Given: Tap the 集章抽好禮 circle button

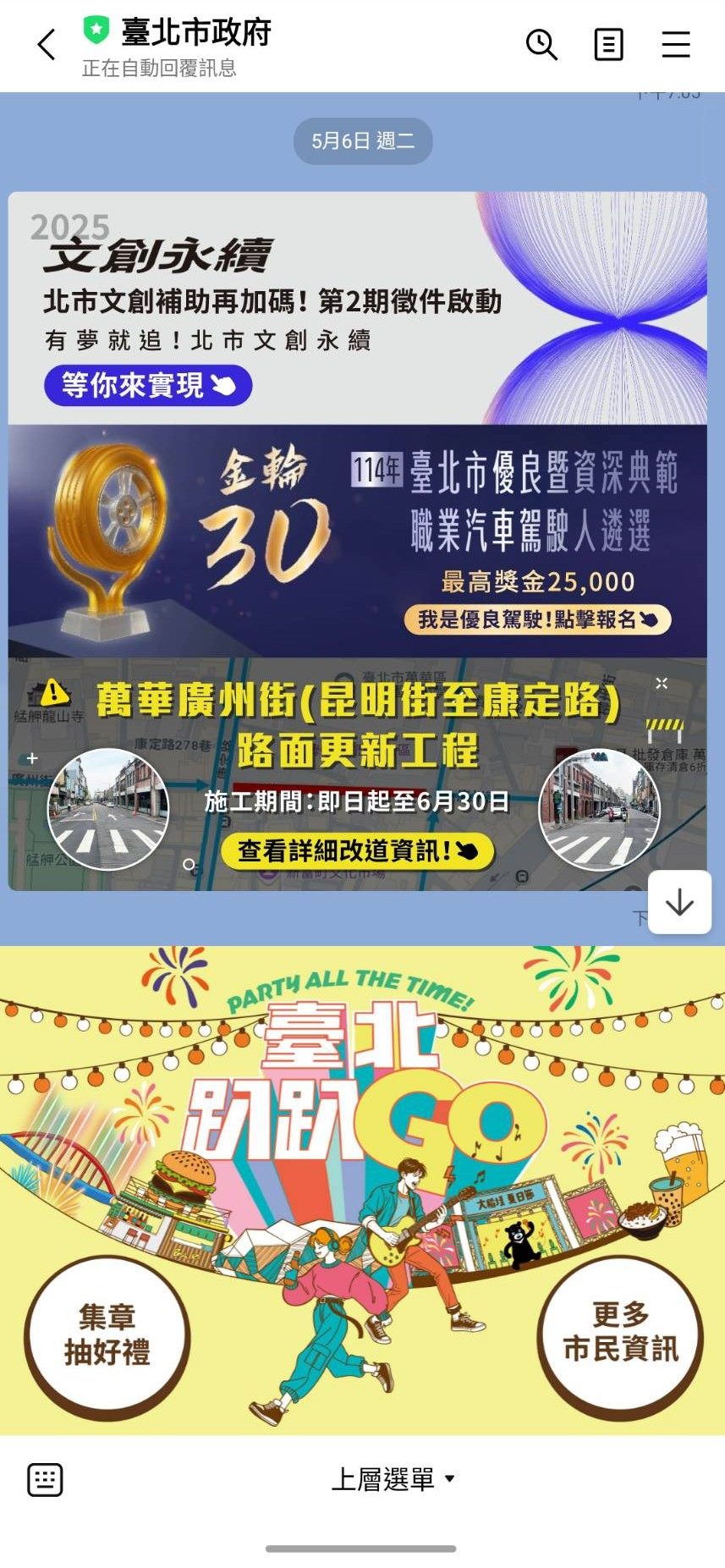Looking at the screenshot, I should (107, 1336).
